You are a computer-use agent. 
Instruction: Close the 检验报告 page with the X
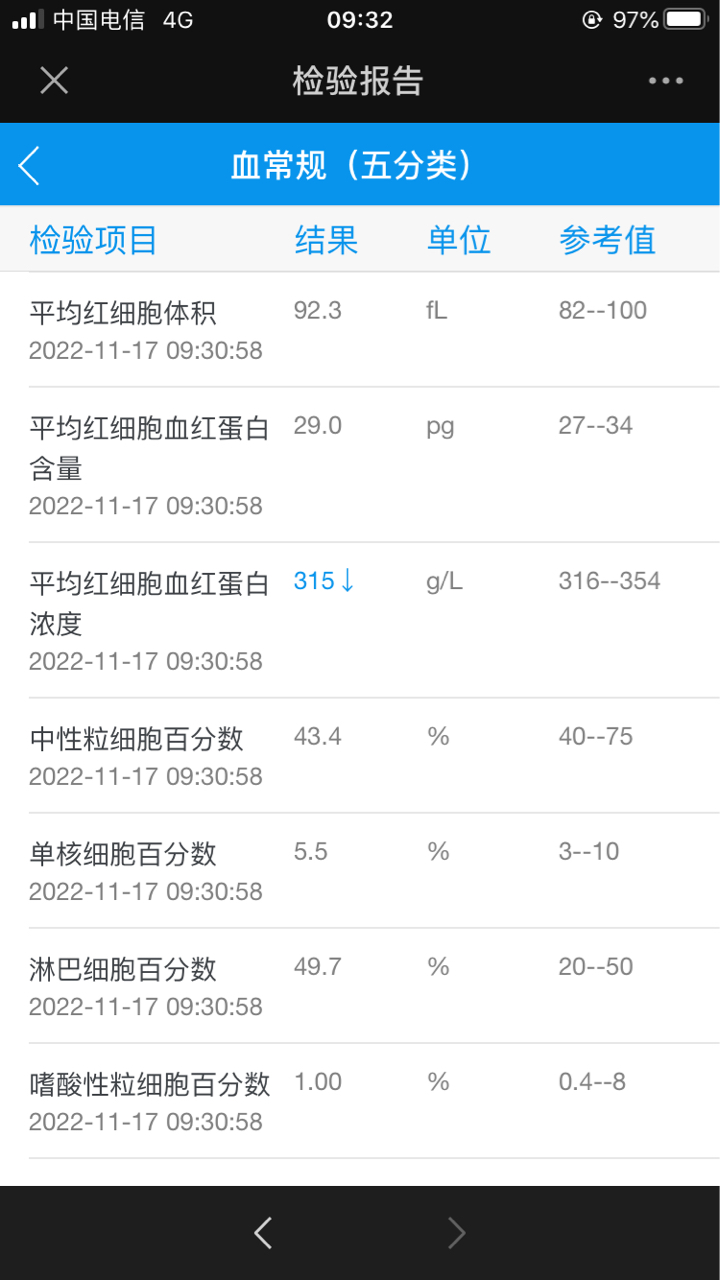[54, 80]
